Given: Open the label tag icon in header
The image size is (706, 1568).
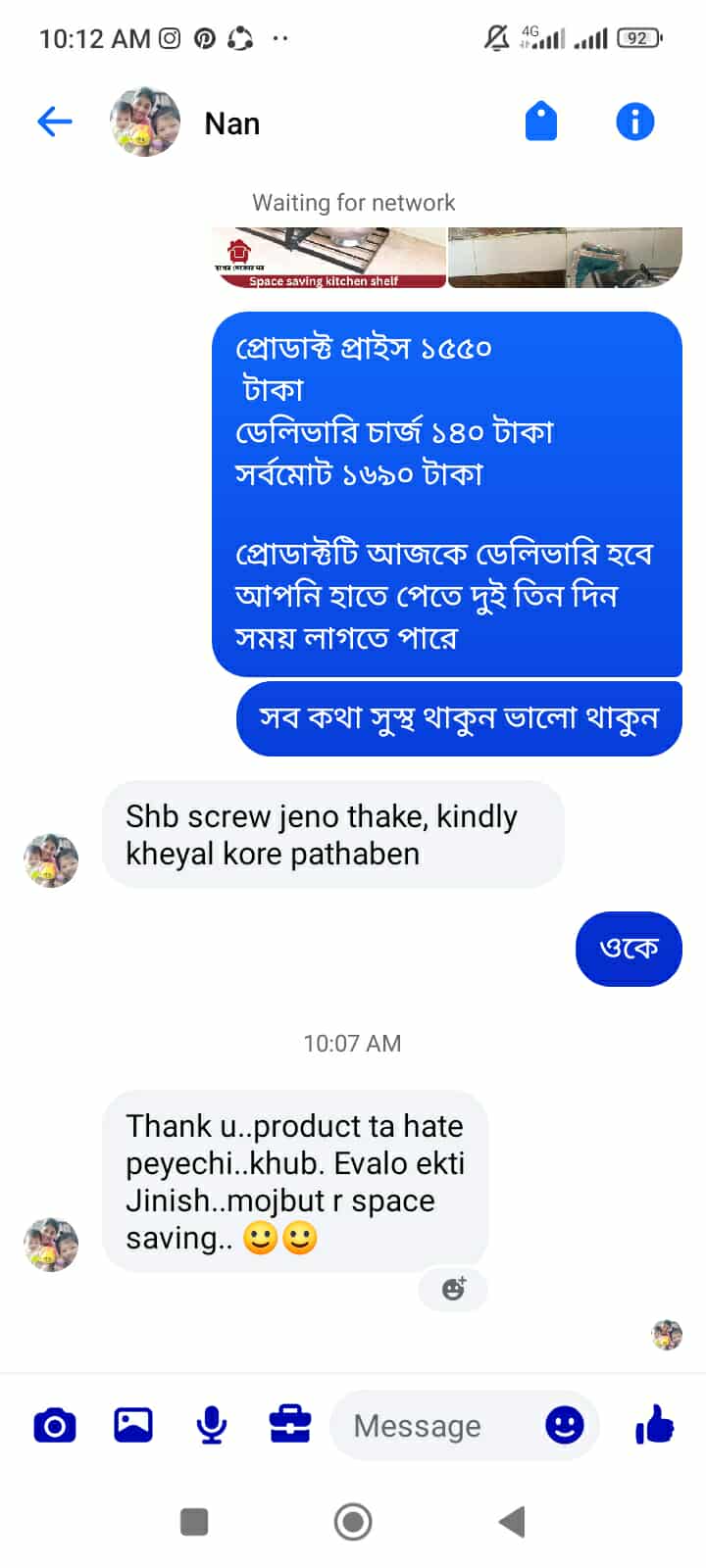Looking at the screenshot, I should click(x=540, y=122).
